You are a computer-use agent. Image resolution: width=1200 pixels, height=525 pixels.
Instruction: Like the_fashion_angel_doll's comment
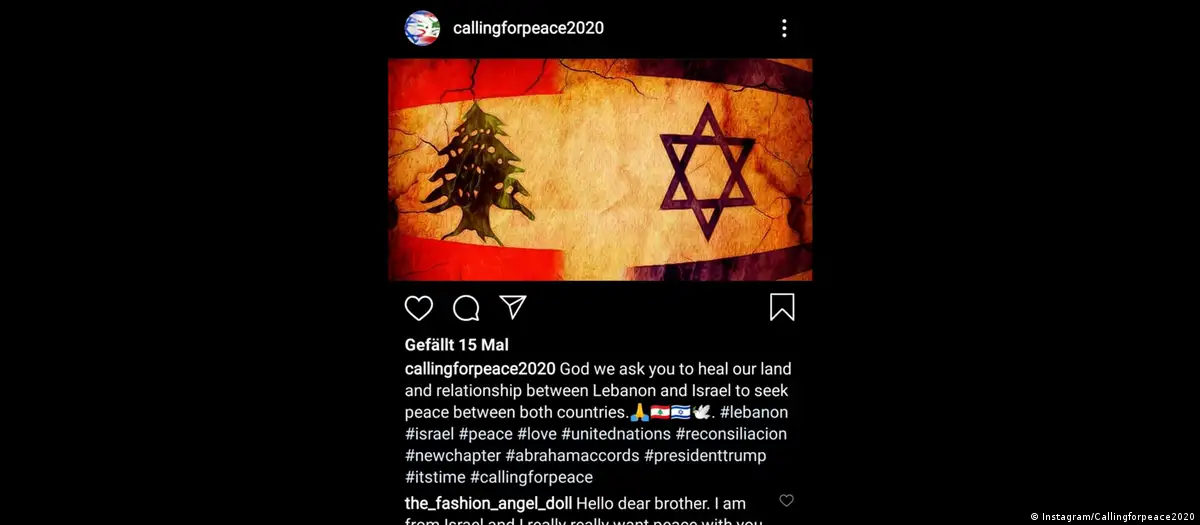pos(786,501)
